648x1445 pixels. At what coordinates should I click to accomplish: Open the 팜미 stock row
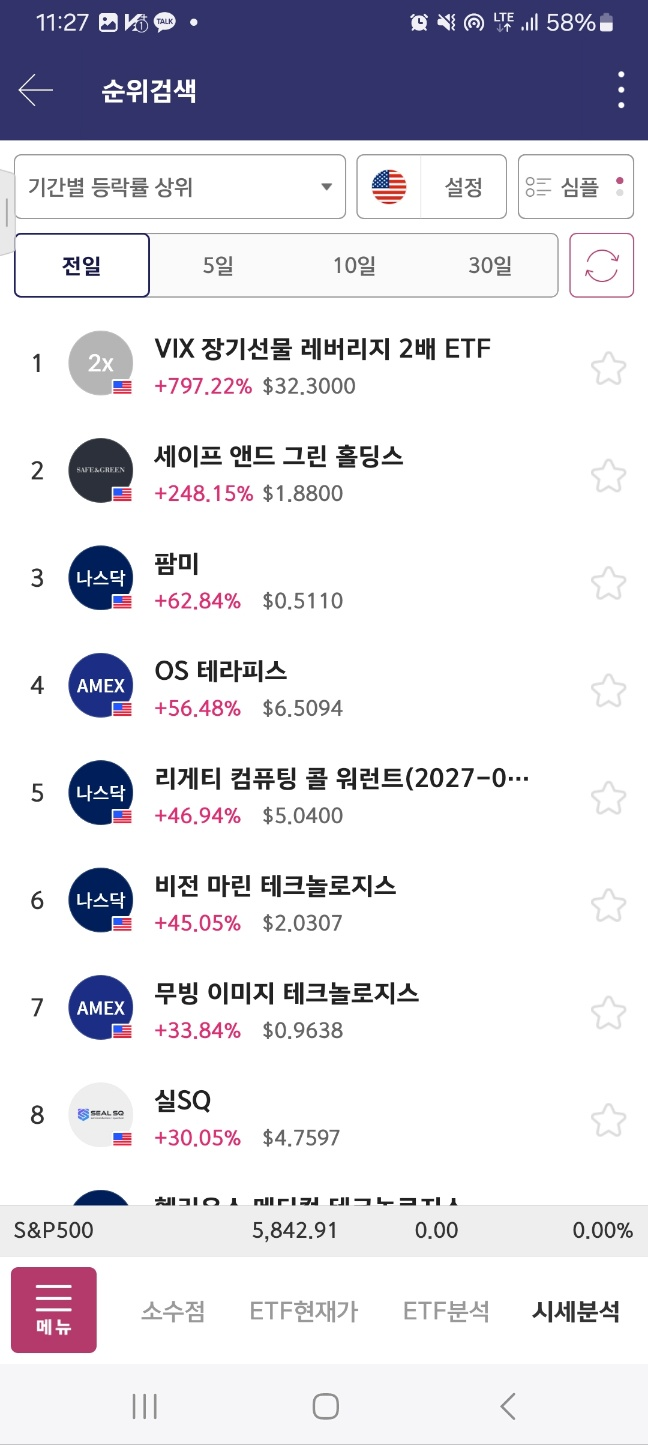[x=300, y=580]
